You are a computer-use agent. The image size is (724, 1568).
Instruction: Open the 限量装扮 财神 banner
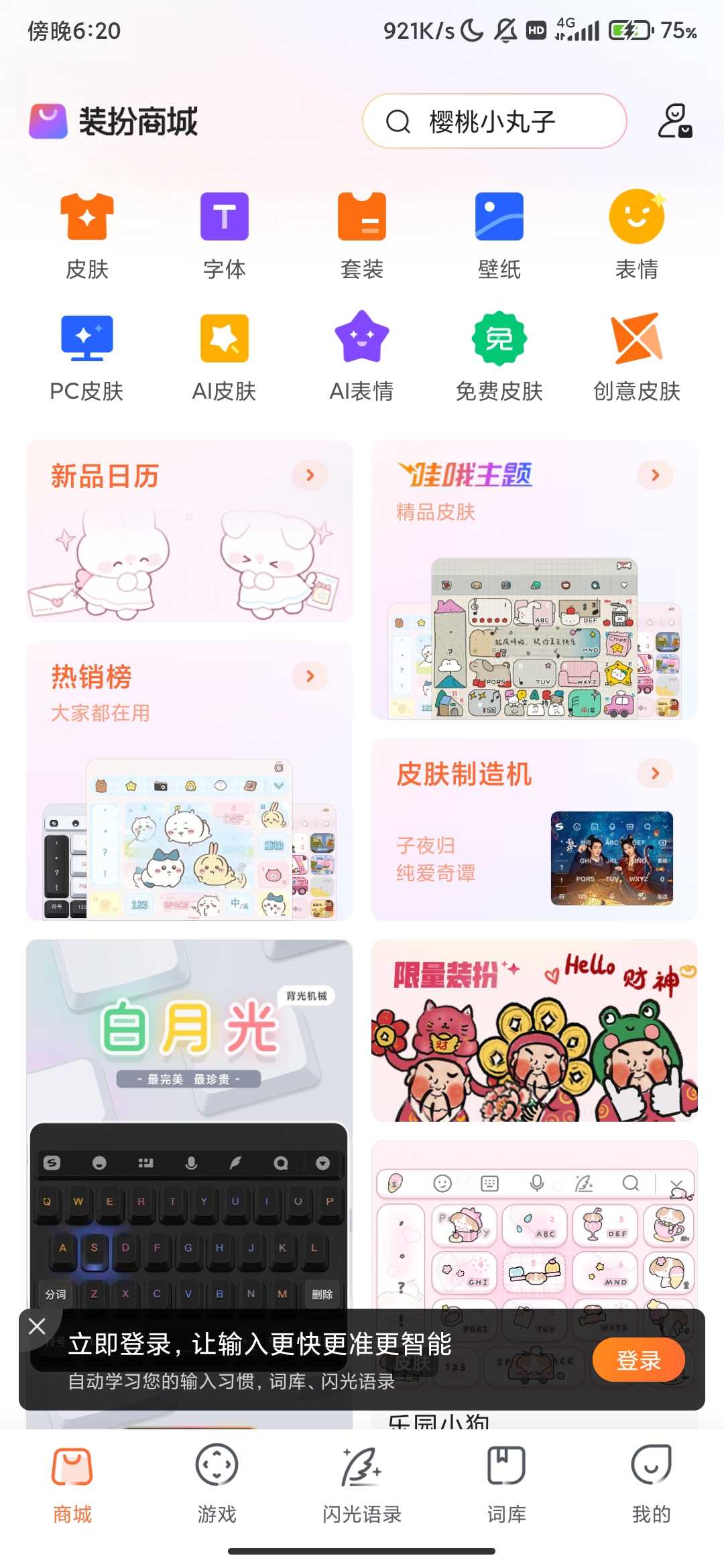coord(534,1030)
